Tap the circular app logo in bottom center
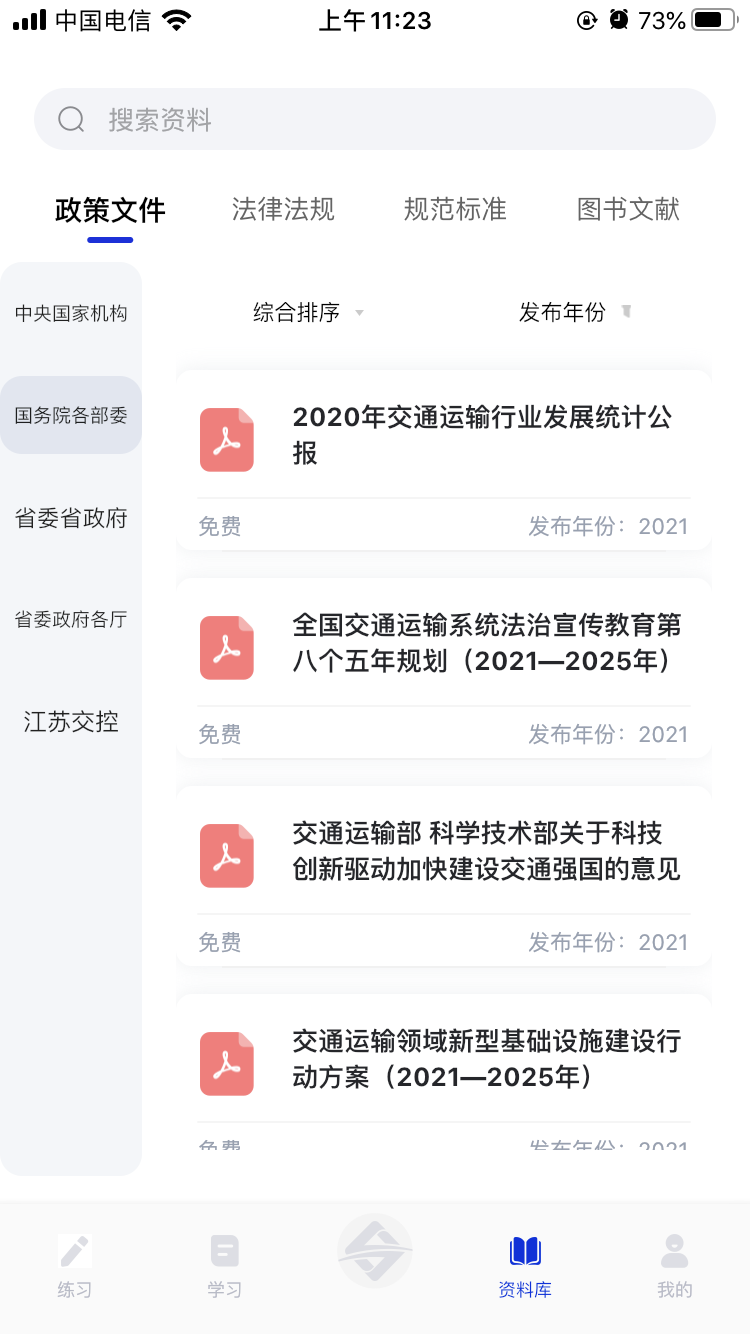The height and width of the screenshot is (1334, 750). (x=375, y=1250)
